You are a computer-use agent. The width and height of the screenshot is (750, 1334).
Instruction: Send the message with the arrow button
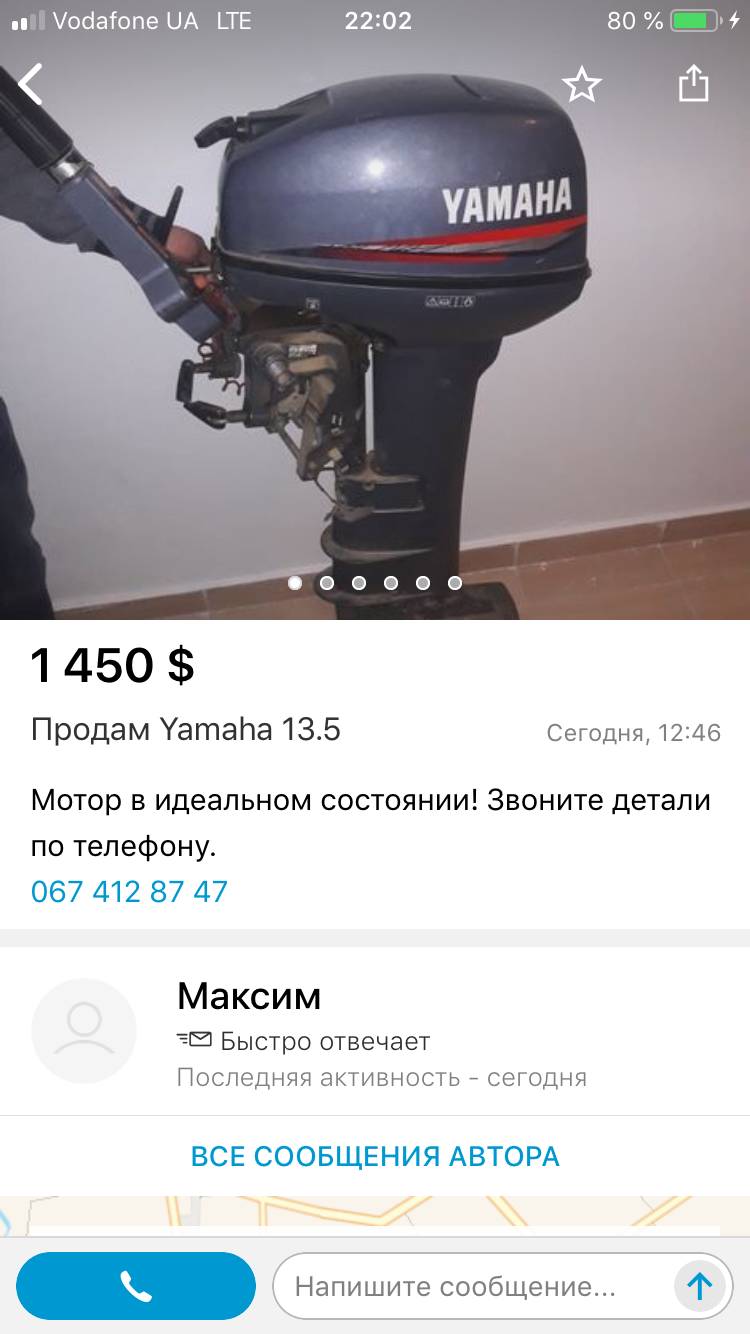699,1286
